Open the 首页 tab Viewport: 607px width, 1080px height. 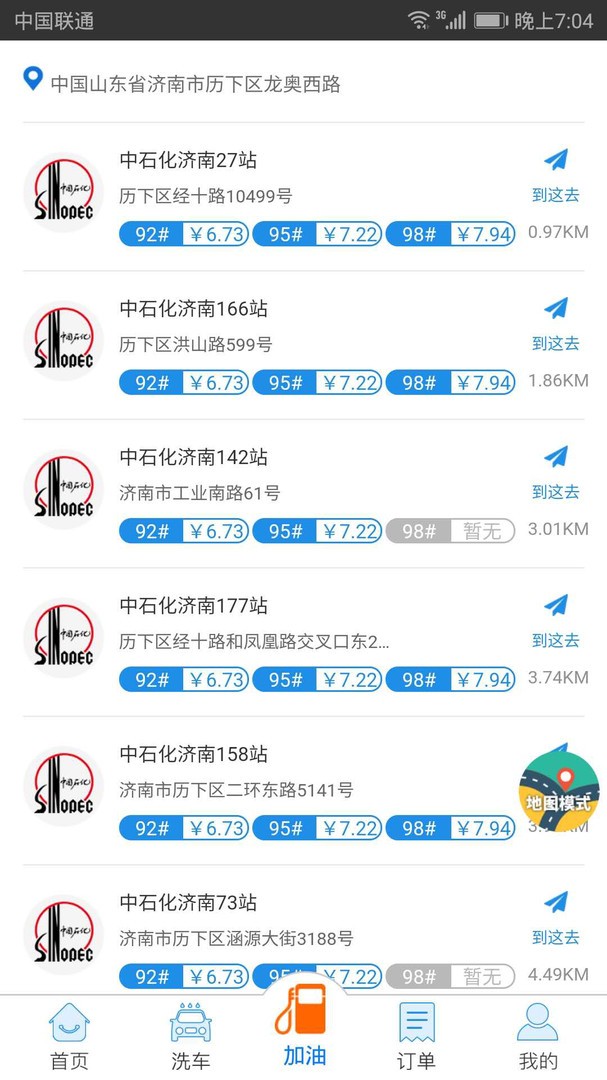pos(69,1036)
